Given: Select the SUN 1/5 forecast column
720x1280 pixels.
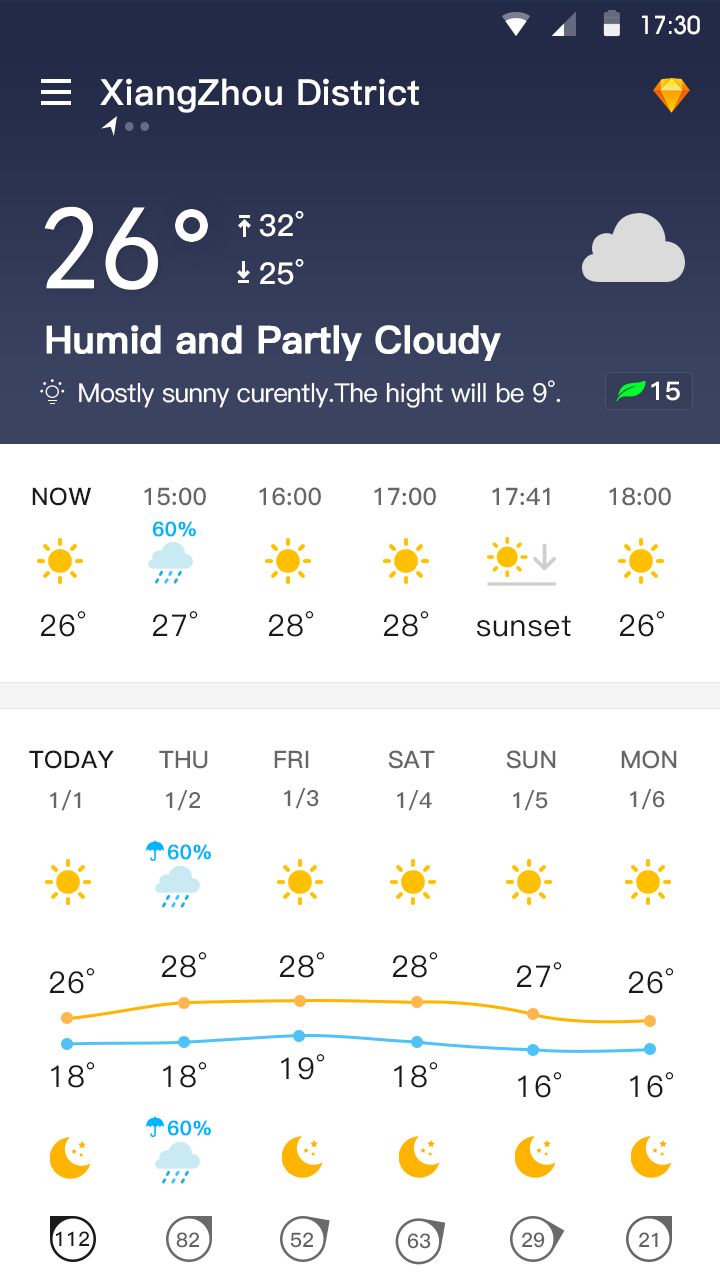Looking at the screenshot, I should (x=530, y=779).
